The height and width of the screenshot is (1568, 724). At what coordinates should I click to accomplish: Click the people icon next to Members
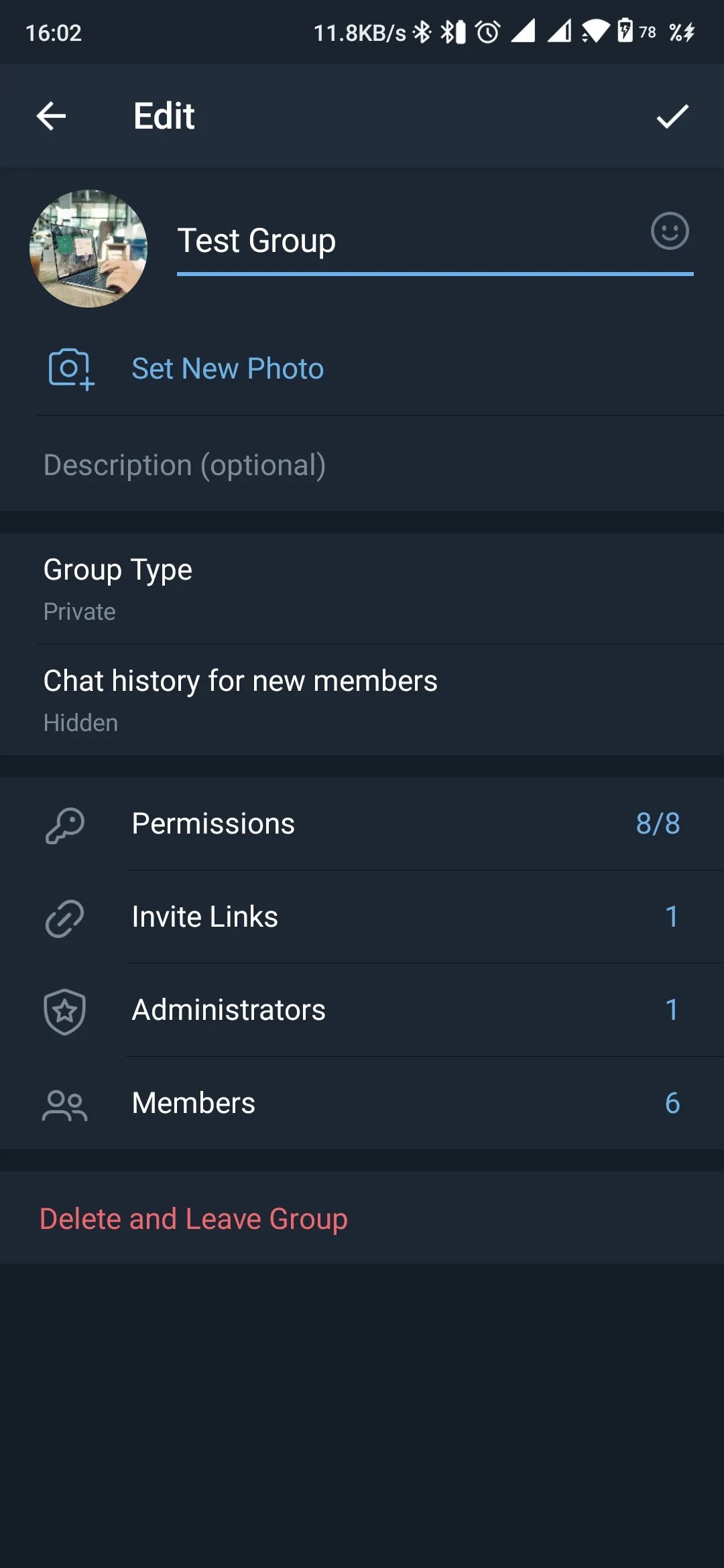click(65, 1104)
